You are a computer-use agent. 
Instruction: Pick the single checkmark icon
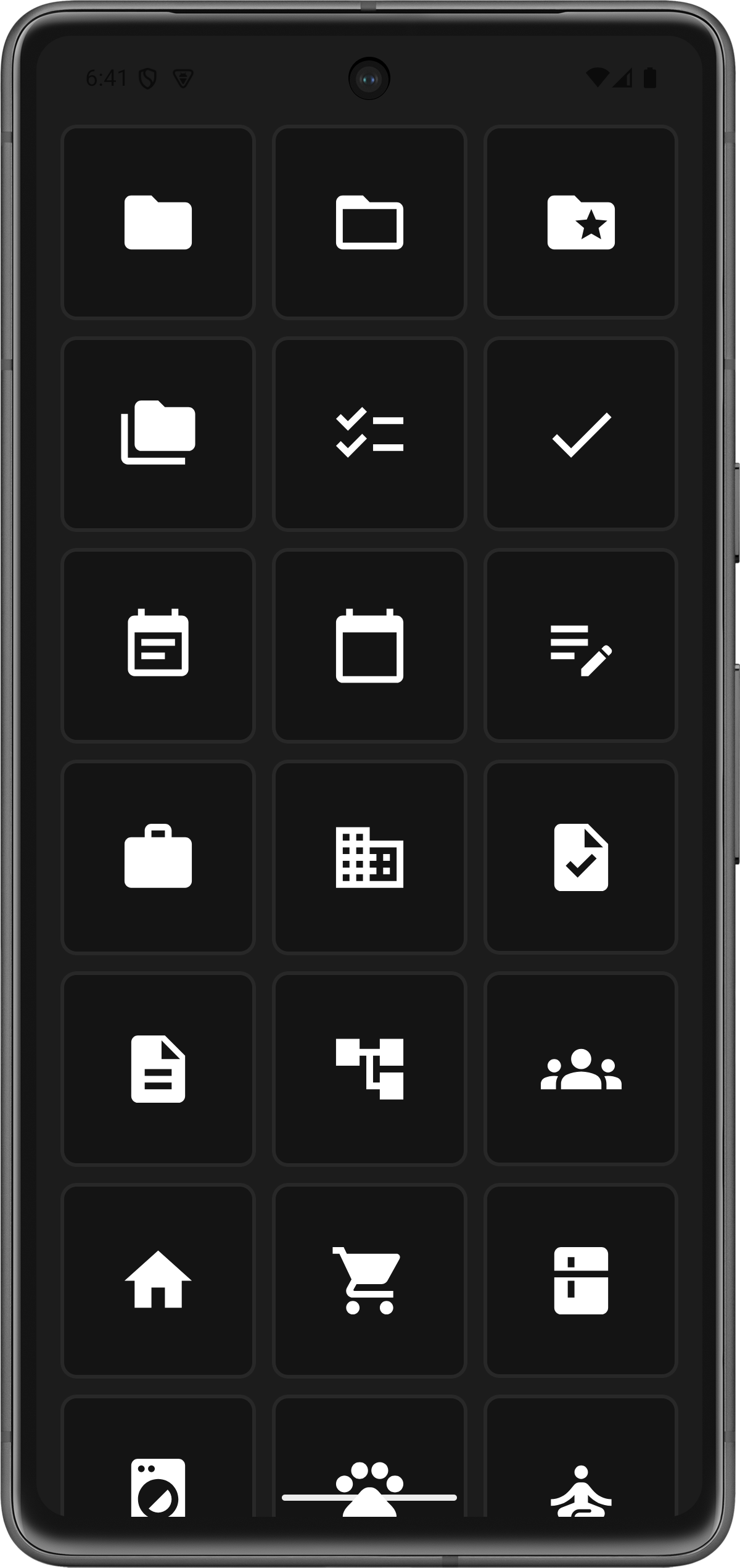[581, 433]
